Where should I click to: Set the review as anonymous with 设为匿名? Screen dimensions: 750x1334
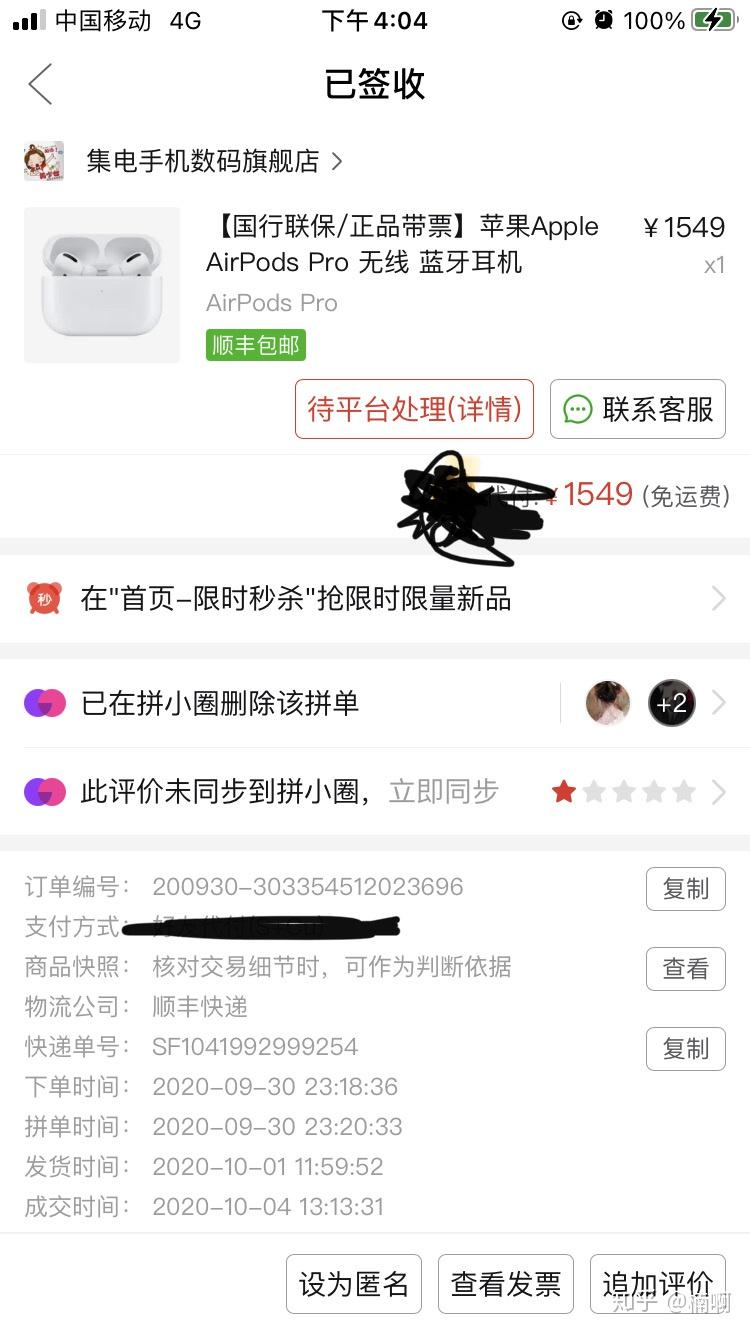354,1284
